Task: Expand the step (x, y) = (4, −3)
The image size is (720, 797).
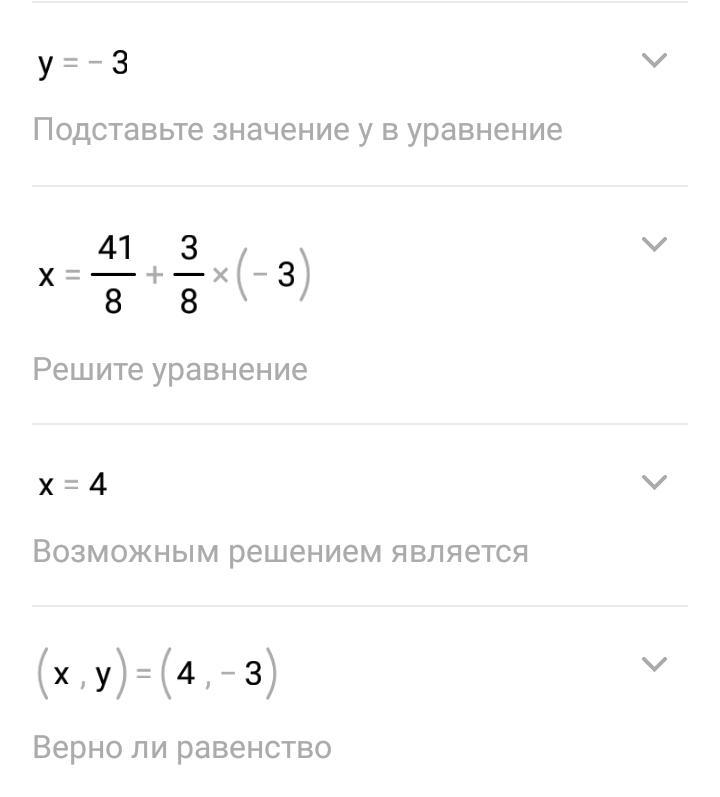Action: click(x=653, y=664)
